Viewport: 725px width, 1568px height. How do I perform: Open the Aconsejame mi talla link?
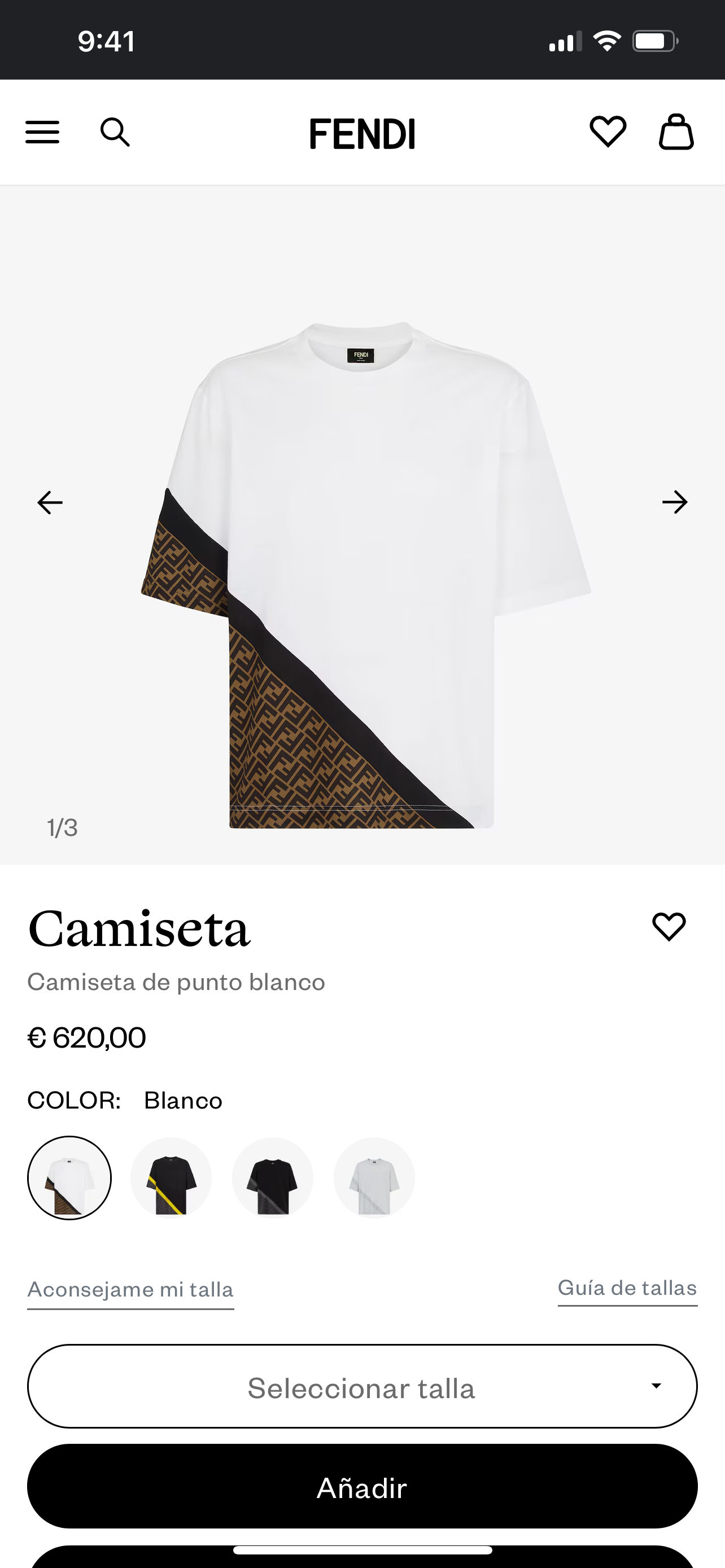click(130, 1289)
